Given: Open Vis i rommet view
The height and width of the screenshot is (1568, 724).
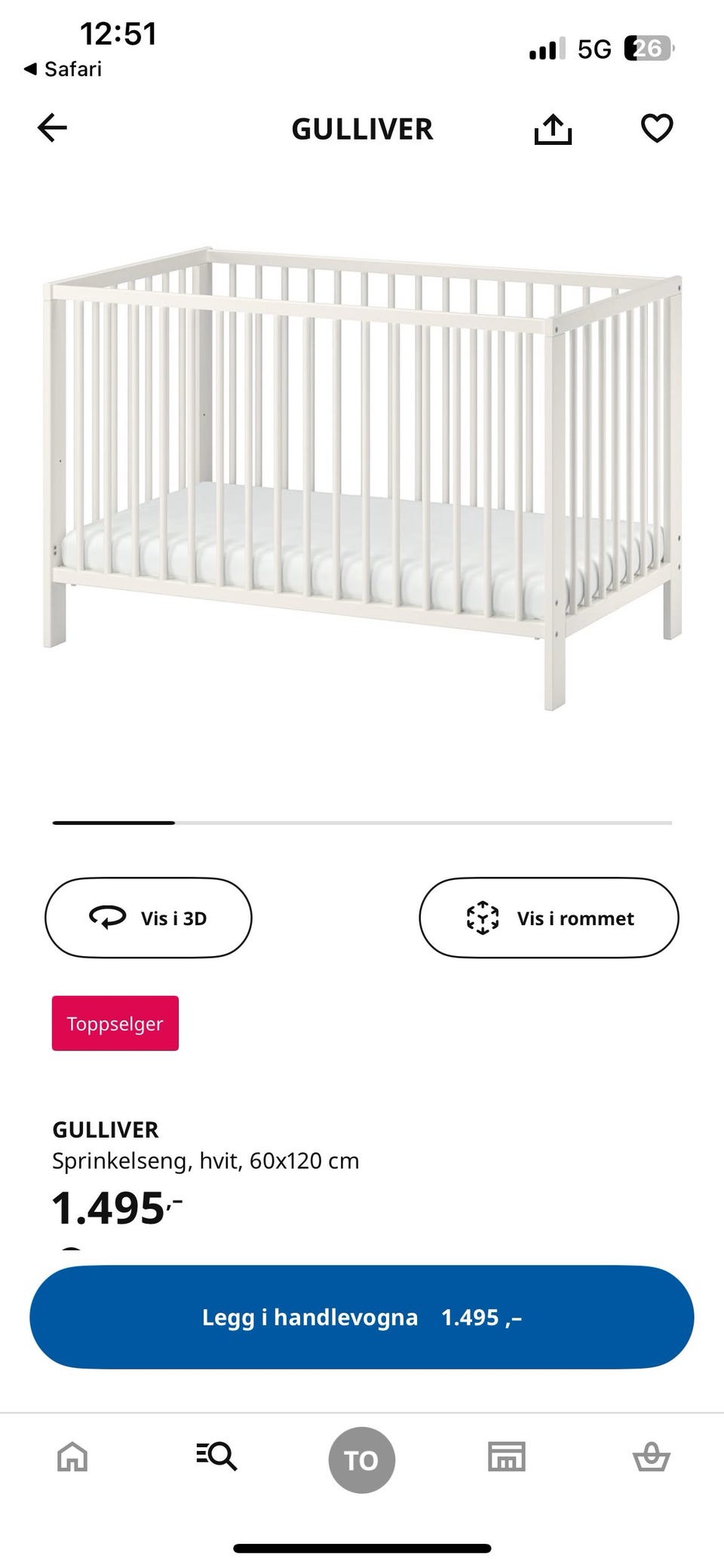Looking at the screenshot, I should 548,918.
